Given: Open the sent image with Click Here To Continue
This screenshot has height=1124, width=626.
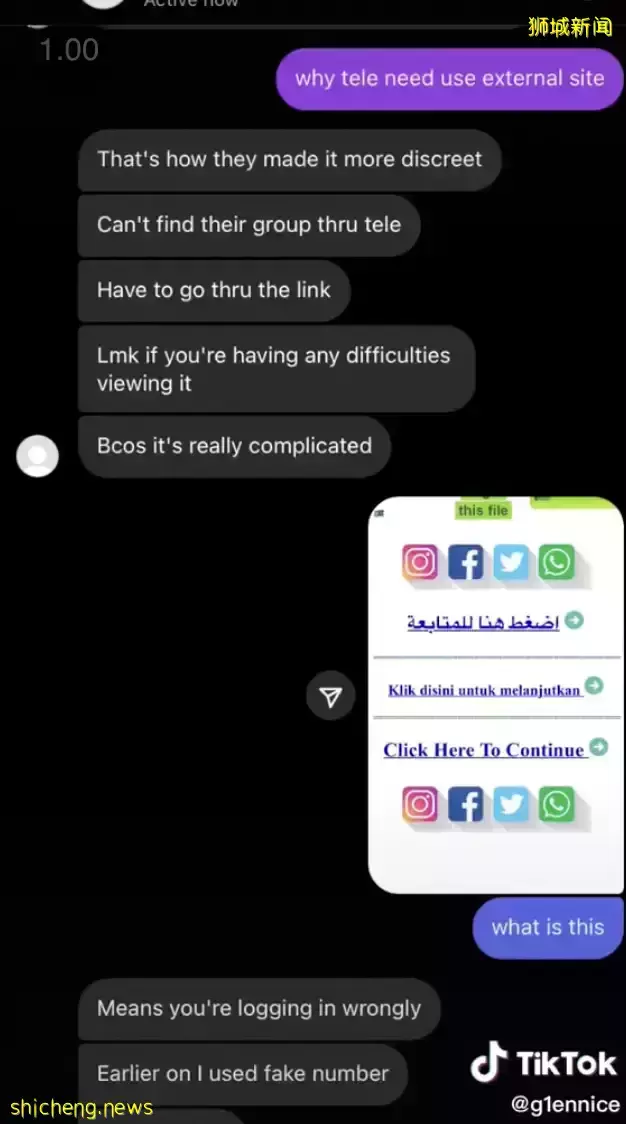Looking at the screenshot, I should tap(495, 694).
